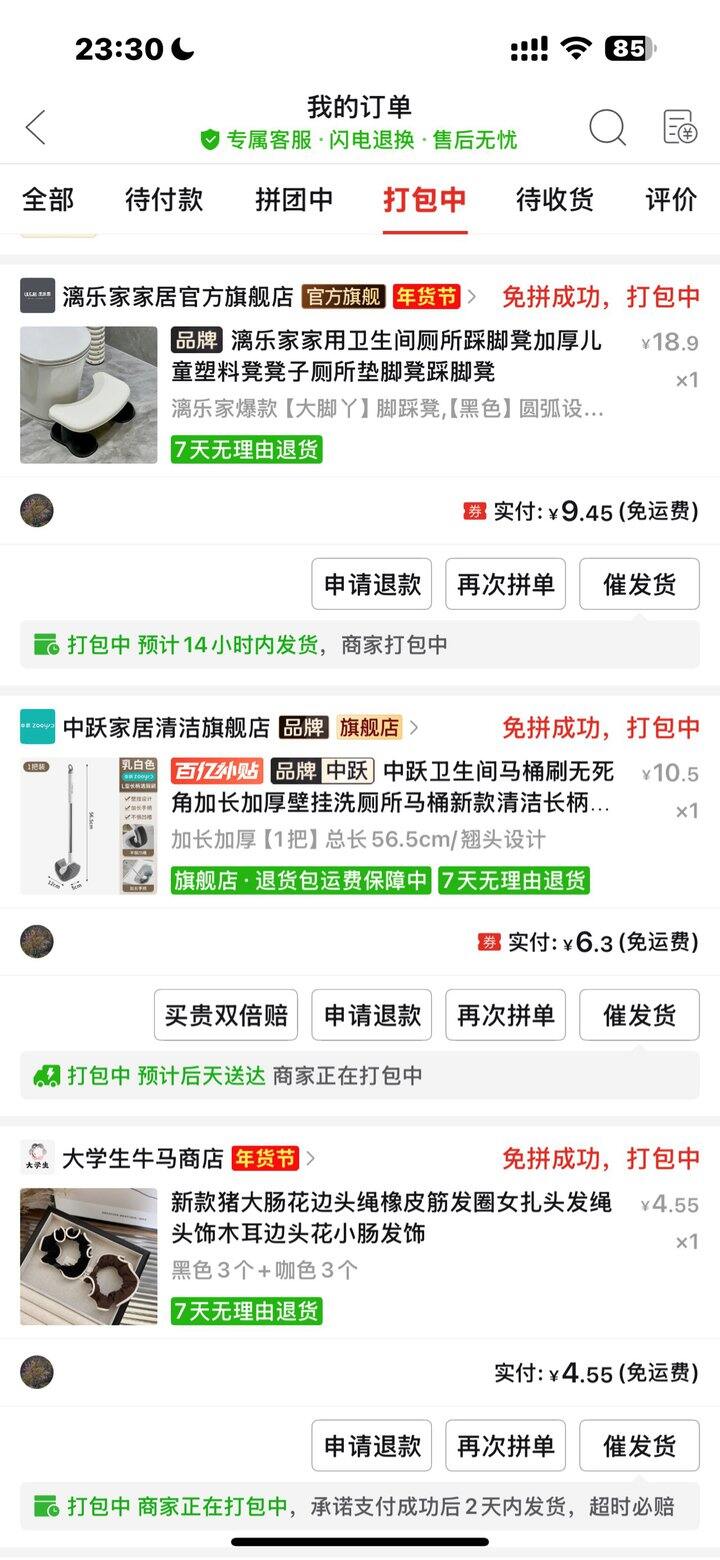Request a refund for the 中跃 toilet brush
This screenshot has height=1560, width=720.
pyautogui.click(x=372, y=1015)
